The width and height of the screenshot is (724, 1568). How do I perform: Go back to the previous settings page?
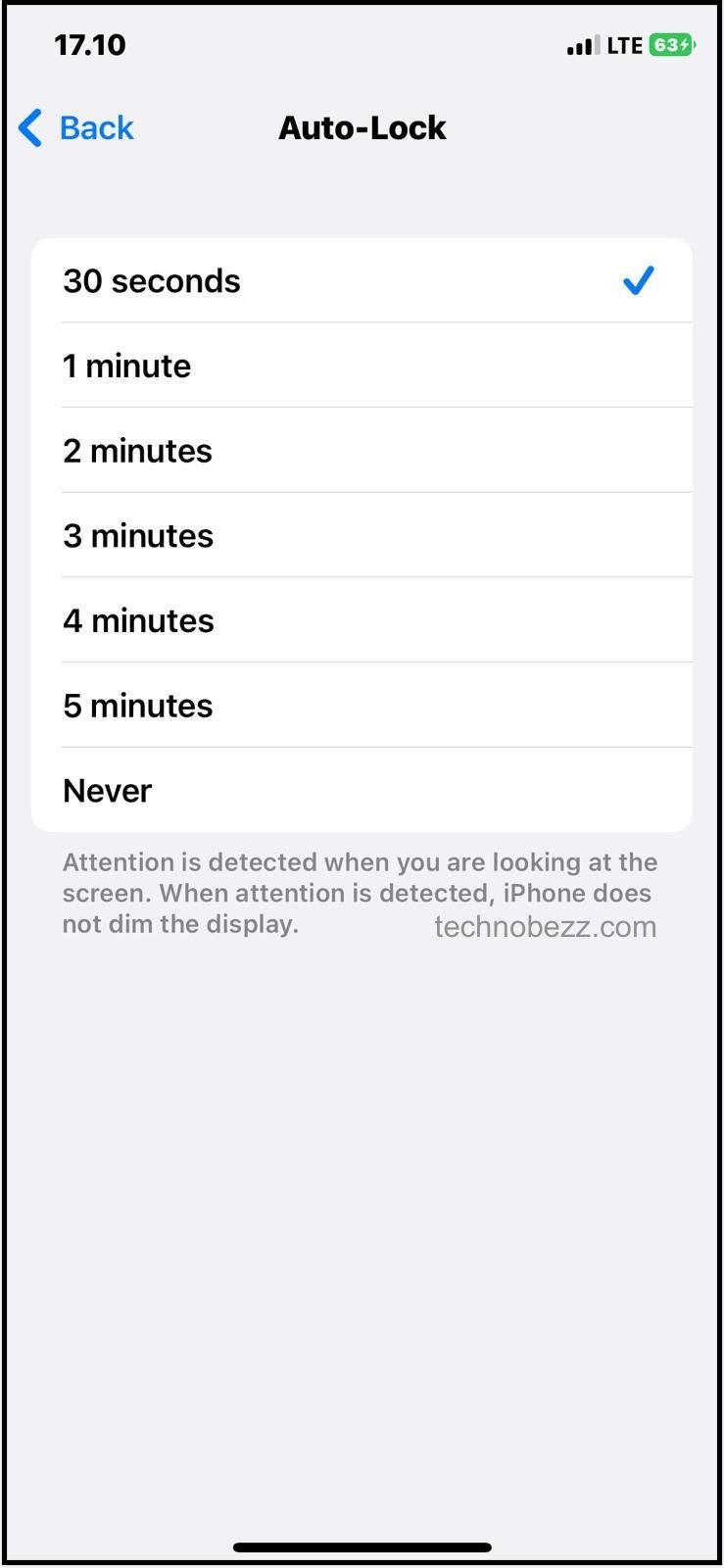[76, 127]
